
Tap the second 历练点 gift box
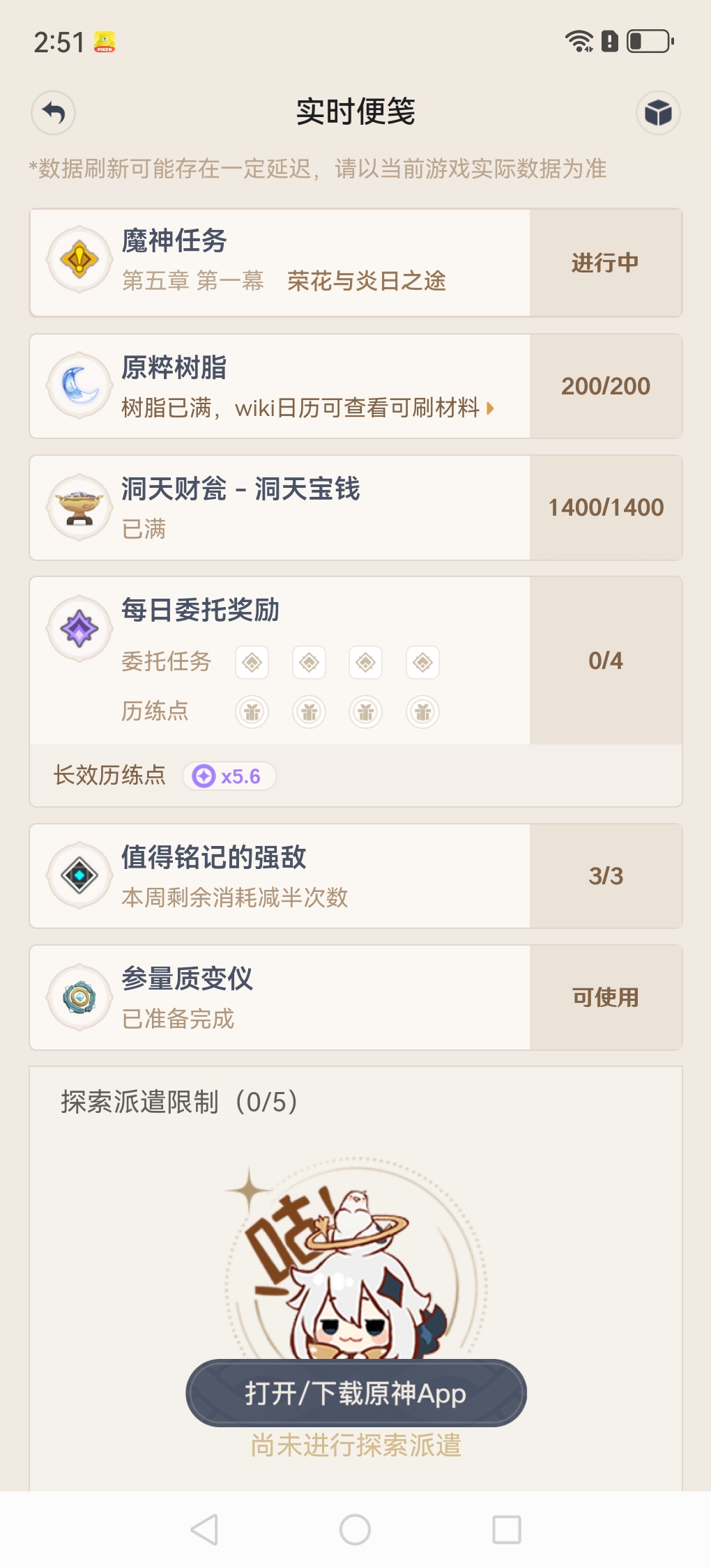click(x=309, y=712)
